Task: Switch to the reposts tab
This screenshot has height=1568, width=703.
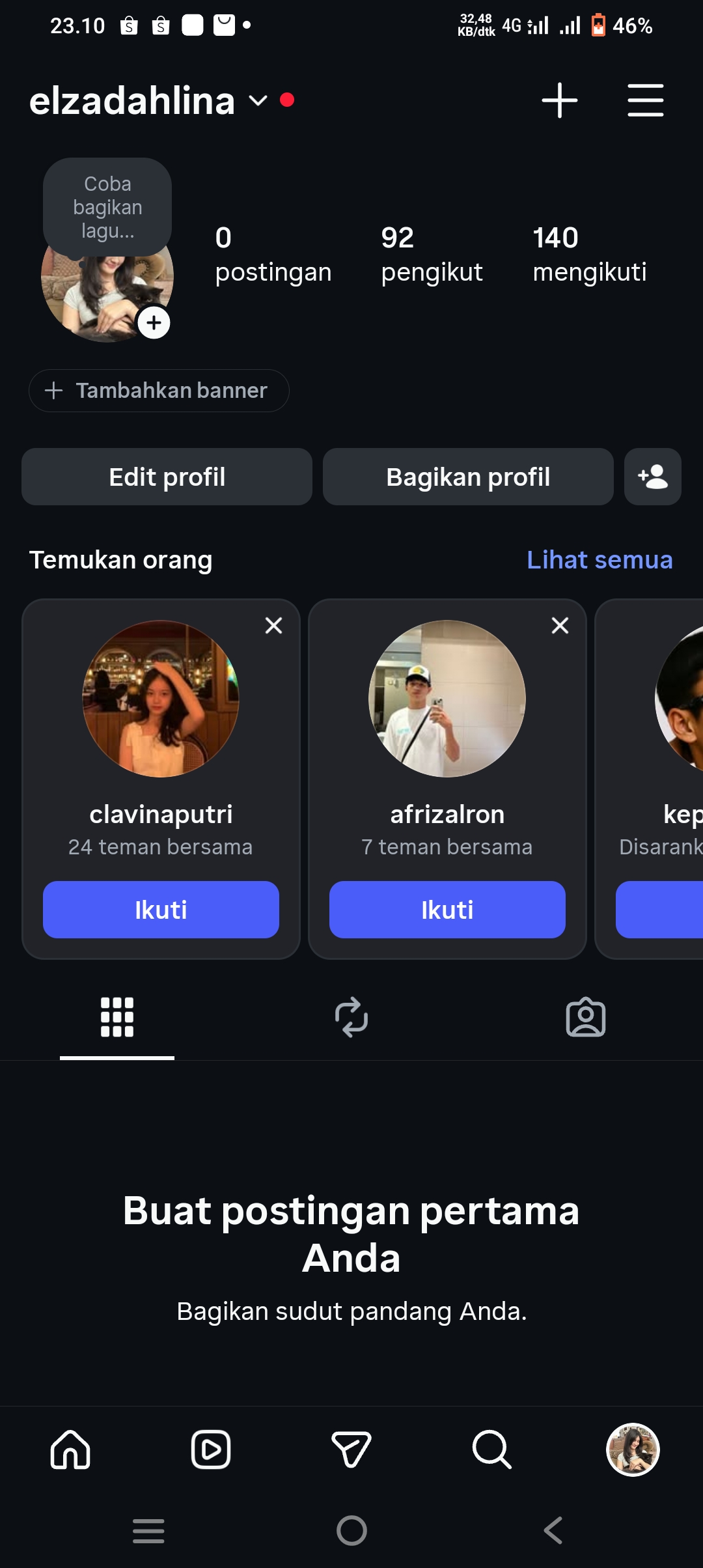Action: (351, 1017)
